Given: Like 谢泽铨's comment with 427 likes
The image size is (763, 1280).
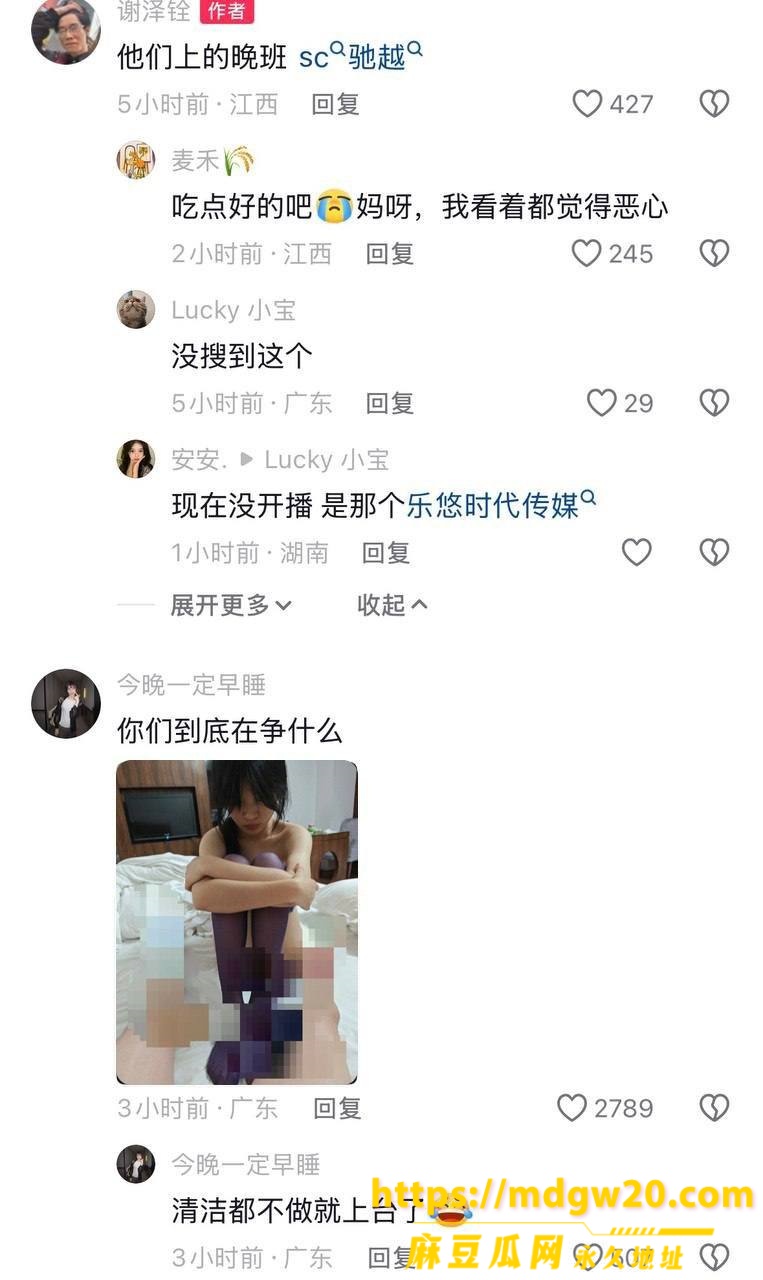Looking at the screenshot, I should 612,104.
